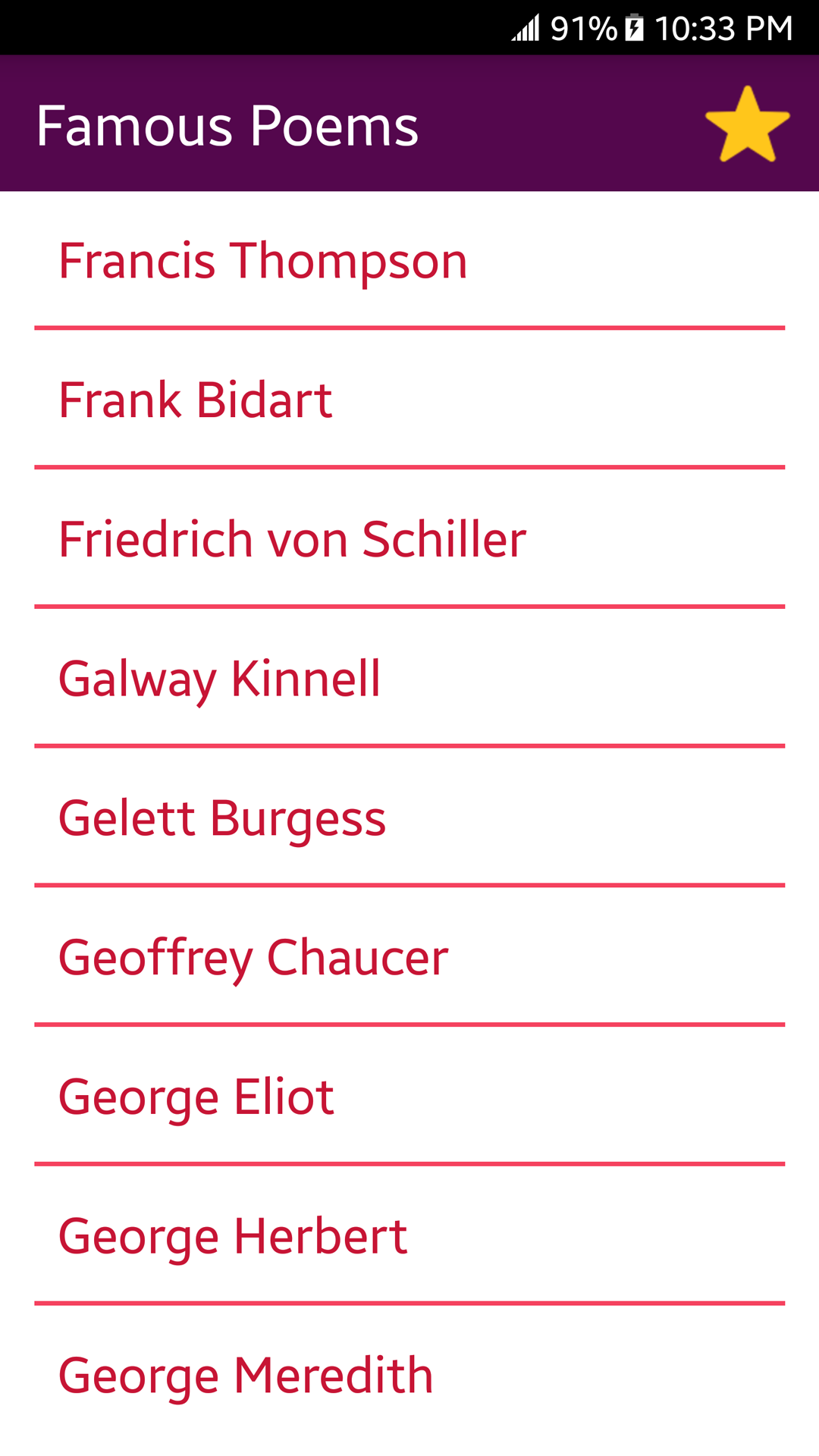Image resolution: width=819 pixels, height=1456 pixels.
Task: Choose Geoffrey Chaucer
Action: (253, 958)
